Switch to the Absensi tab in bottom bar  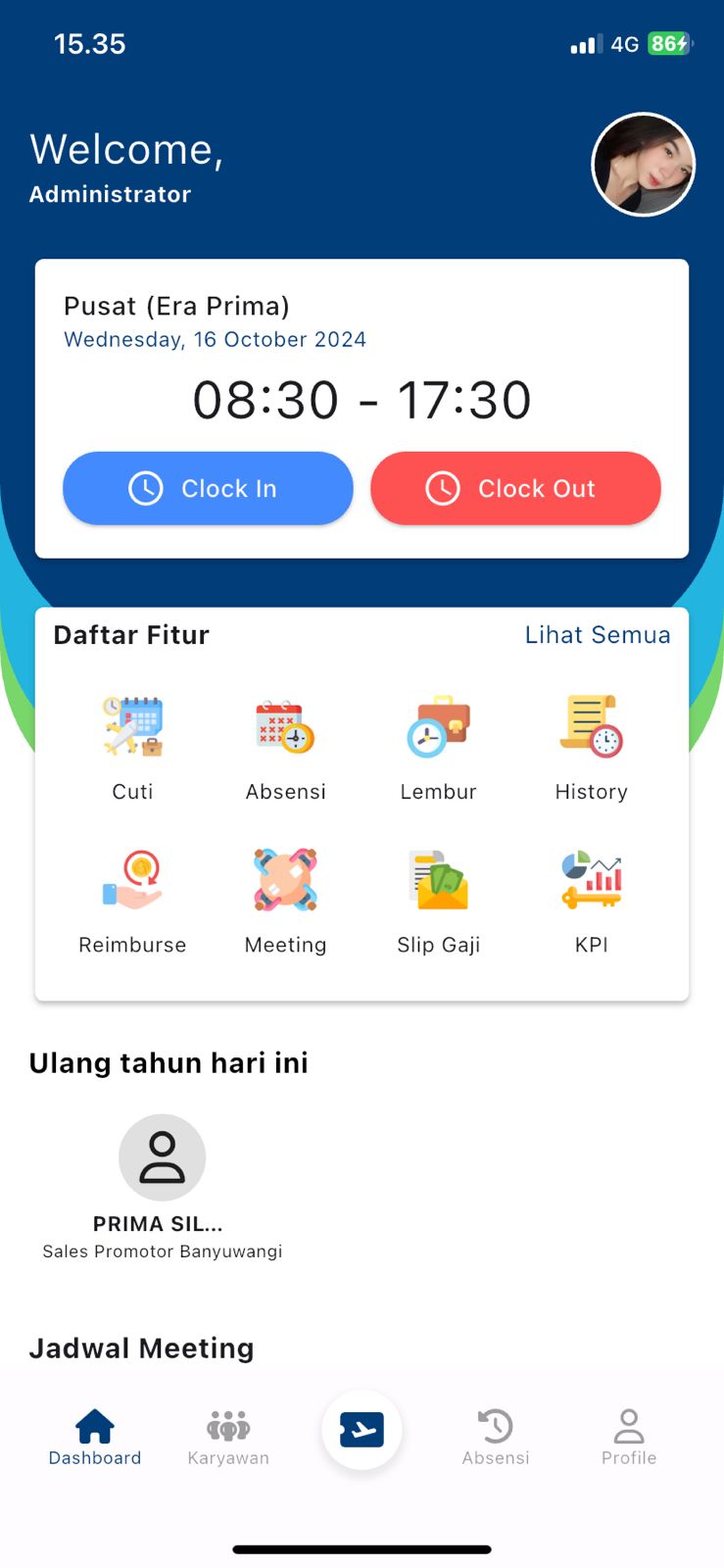[496, 1437]
